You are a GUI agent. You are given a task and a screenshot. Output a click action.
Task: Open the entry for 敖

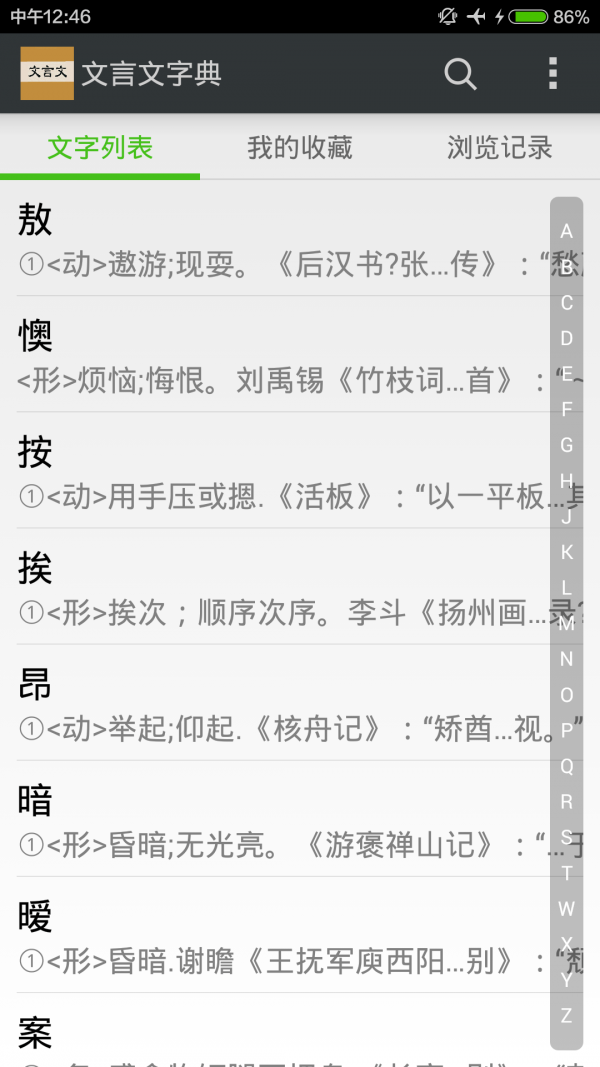click(270, 240)
